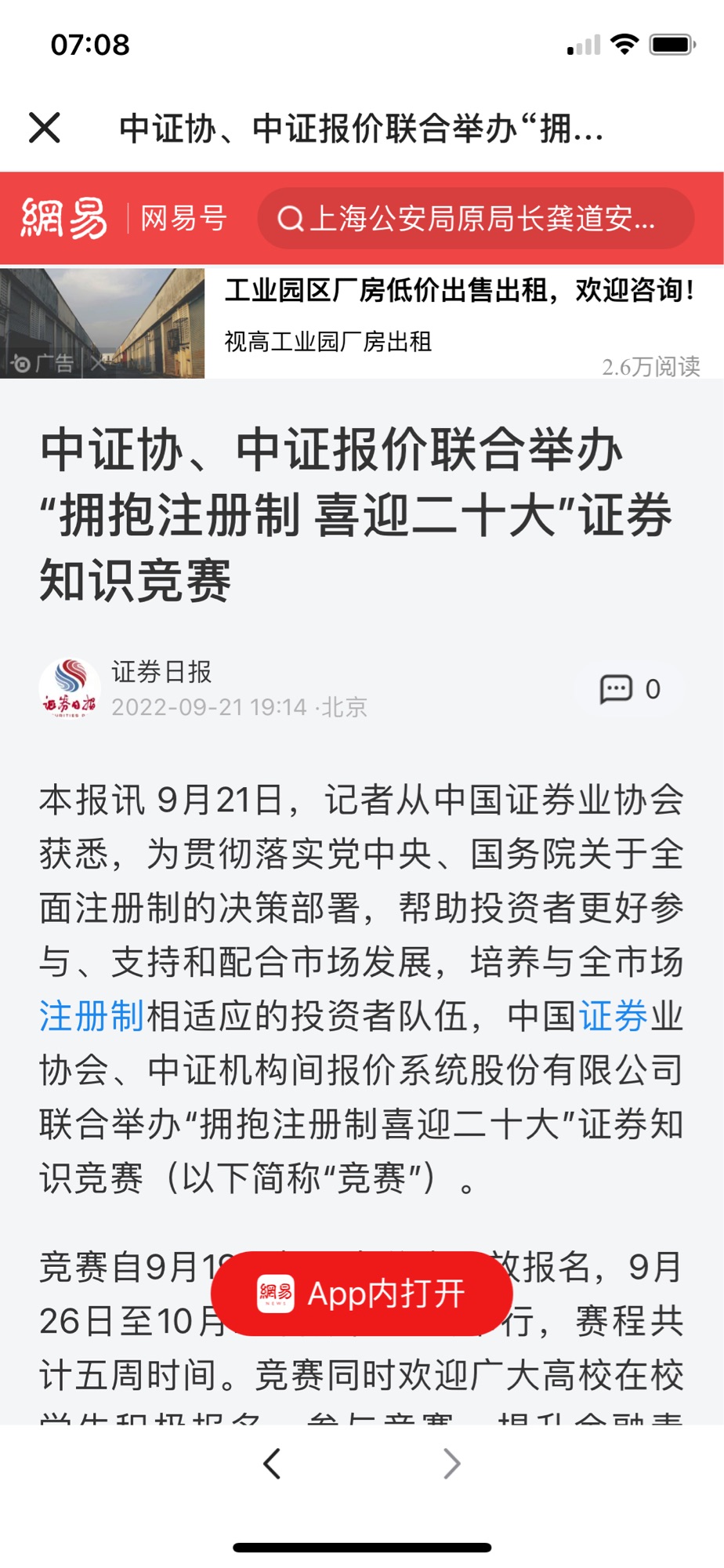Tap the App内打开 button
The image size is (724, 1568).
click(x=362, y=1294)
